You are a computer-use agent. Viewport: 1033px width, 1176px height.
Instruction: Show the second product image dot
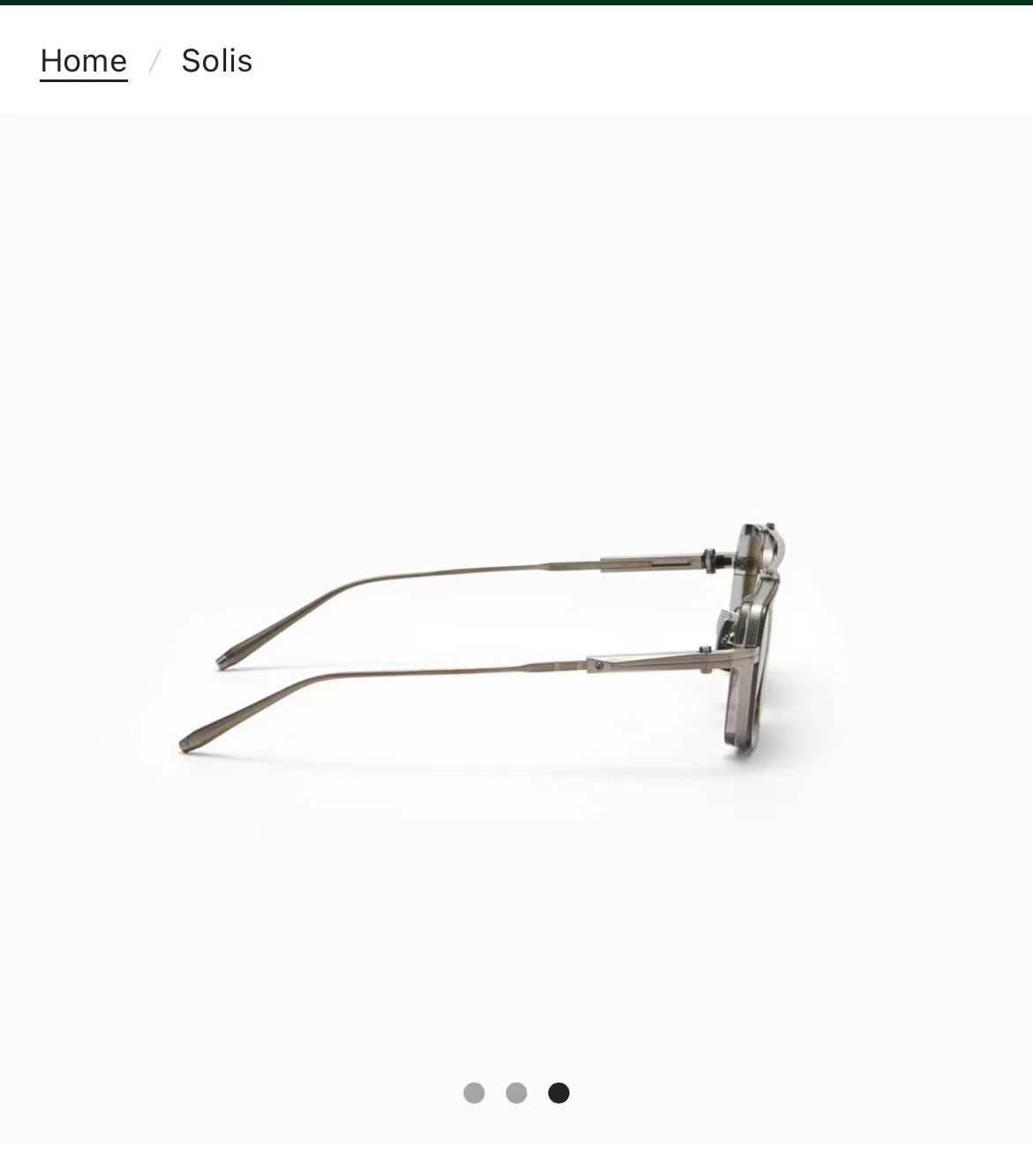click(516, 1093)
